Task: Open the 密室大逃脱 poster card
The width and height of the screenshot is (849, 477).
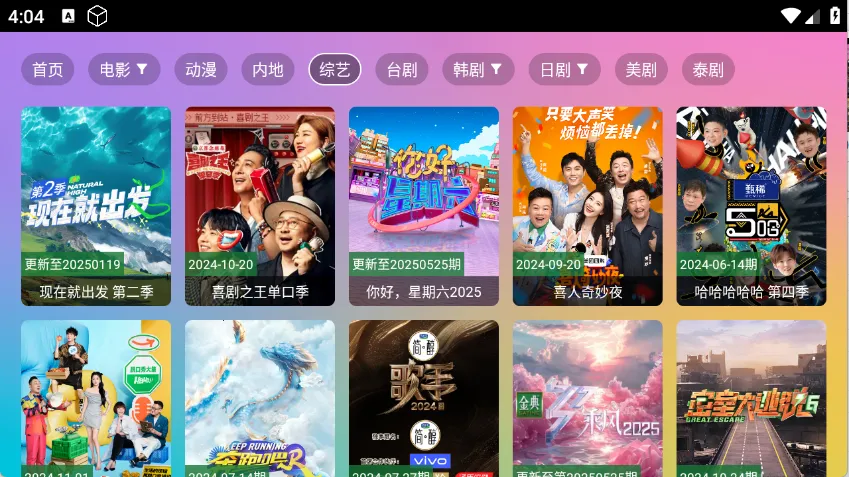Action: click(751, 400)
